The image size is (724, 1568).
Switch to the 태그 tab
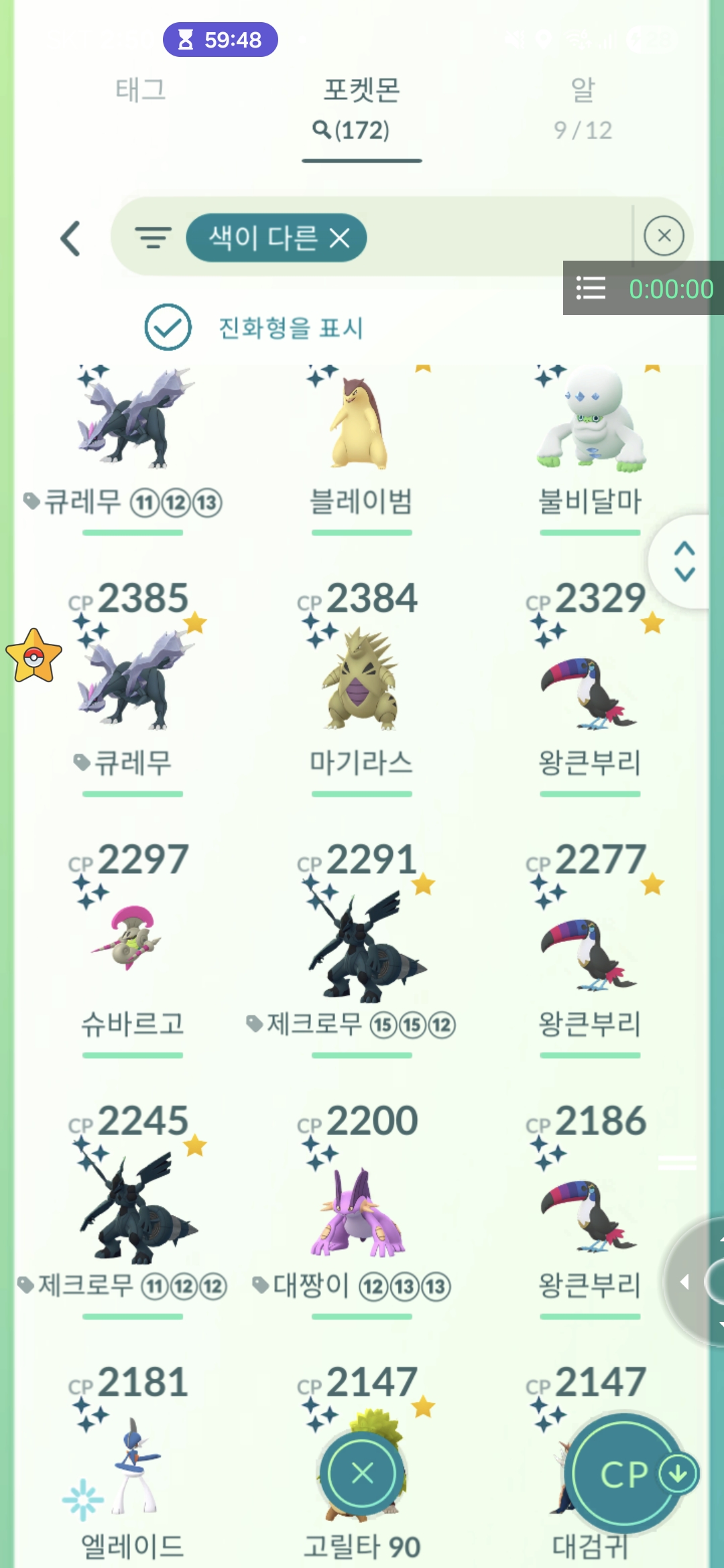(x=140, y=90)
